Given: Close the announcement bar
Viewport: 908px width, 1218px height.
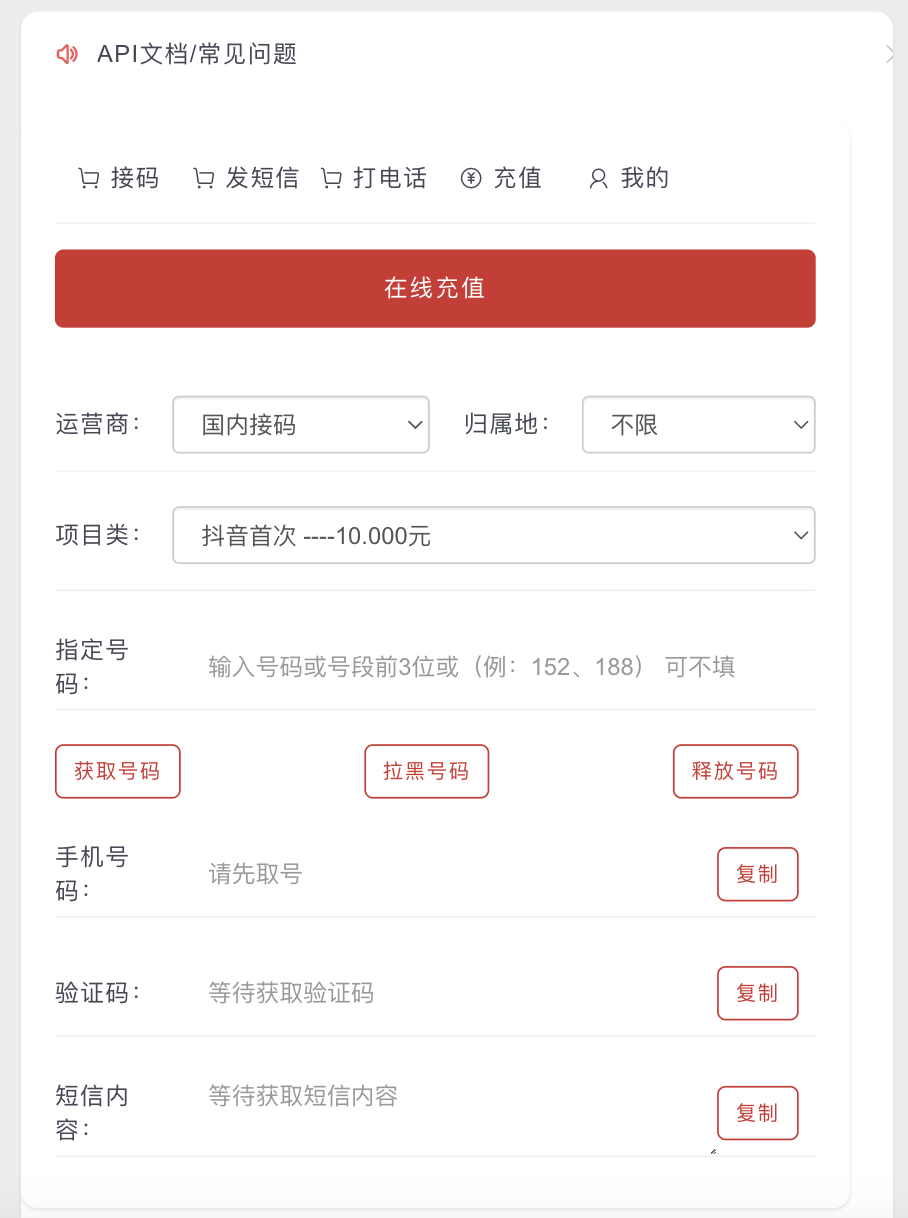Looking at the screenshot, I should click(890, 55).
